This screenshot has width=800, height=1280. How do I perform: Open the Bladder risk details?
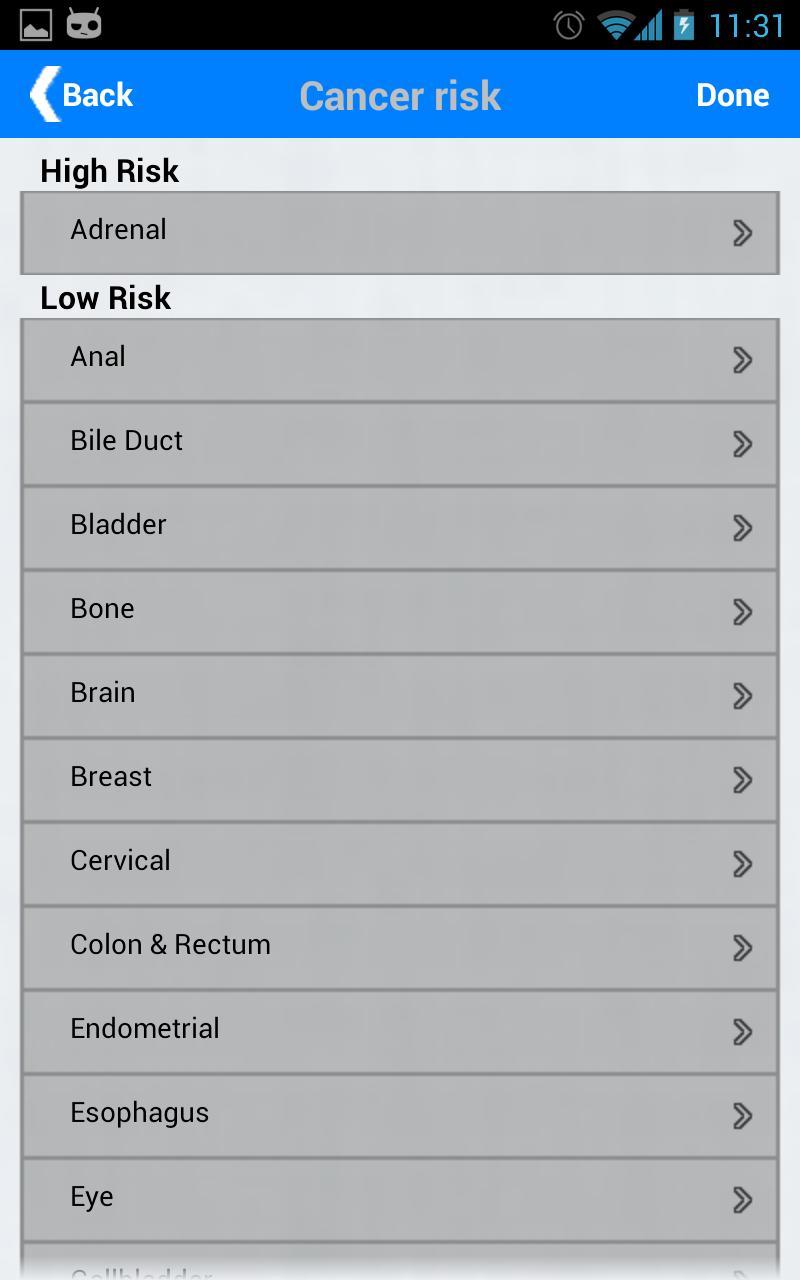click(x=400, y=528)
